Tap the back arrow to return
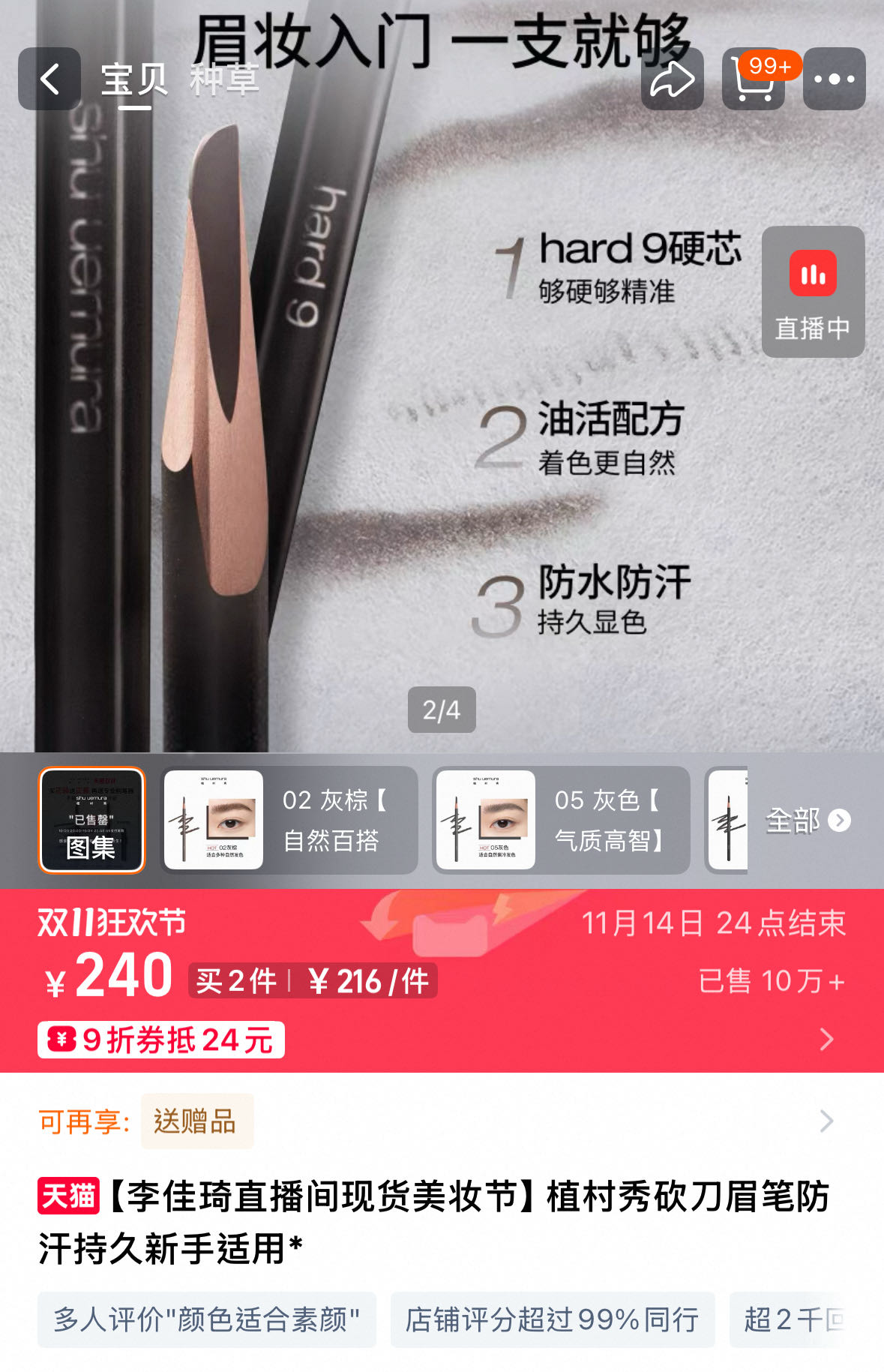 click(x=49, y=80)
